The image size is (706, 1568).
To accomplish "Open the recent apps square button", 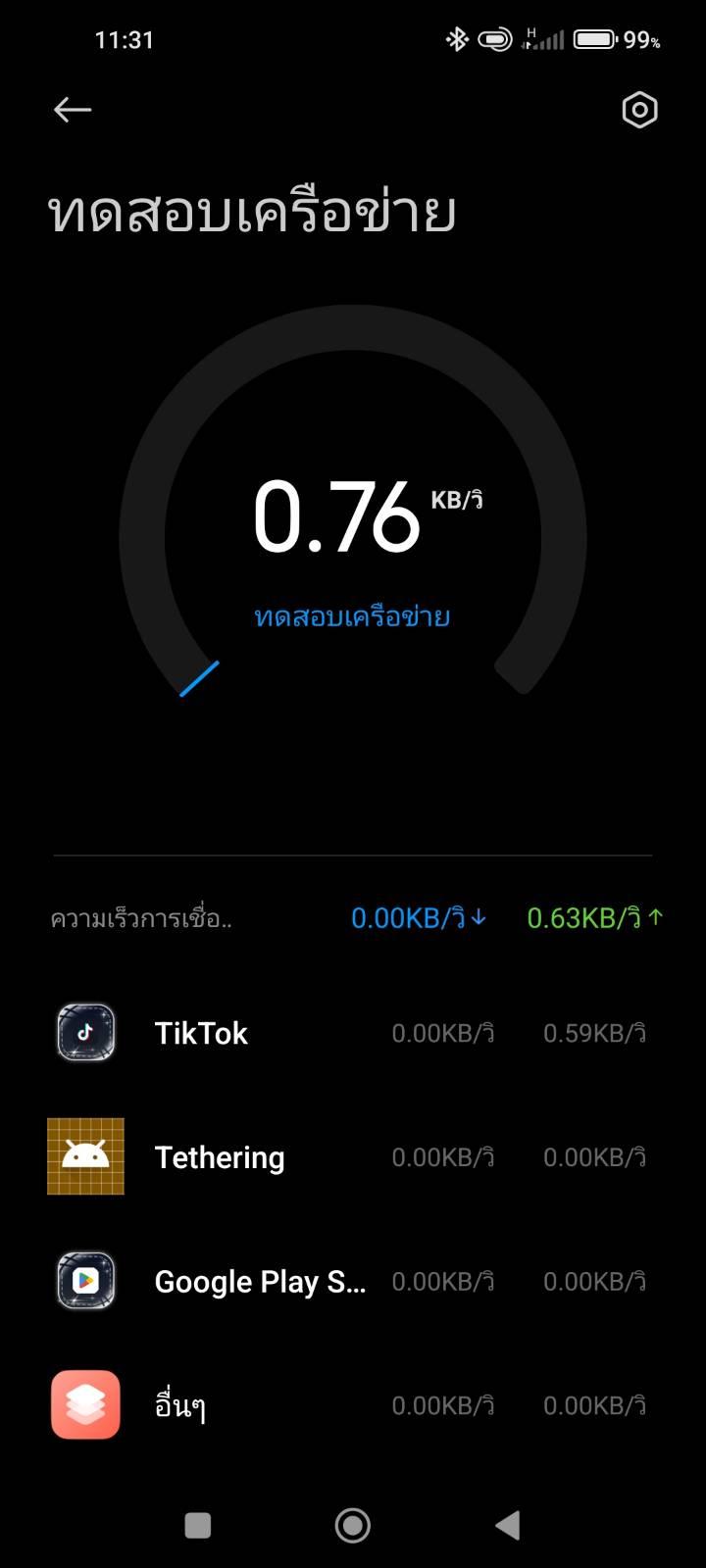I will pos(198,1525).
